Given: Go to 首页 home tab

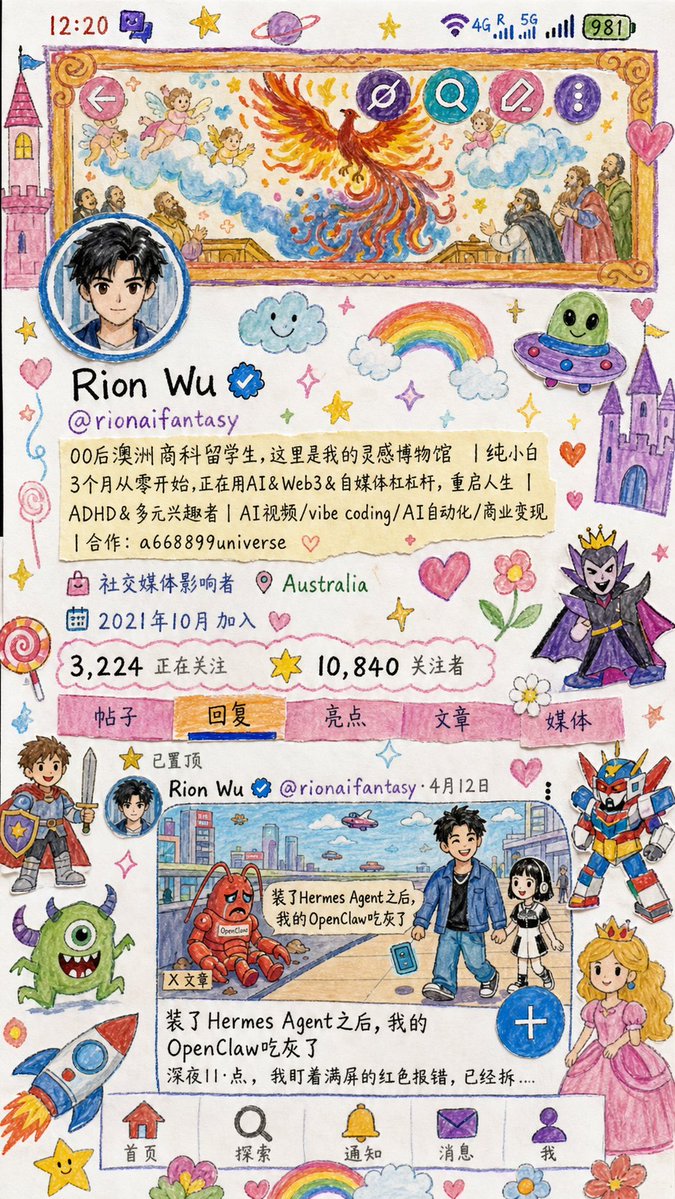Looking at the screenshot, I should point(142,1132).
